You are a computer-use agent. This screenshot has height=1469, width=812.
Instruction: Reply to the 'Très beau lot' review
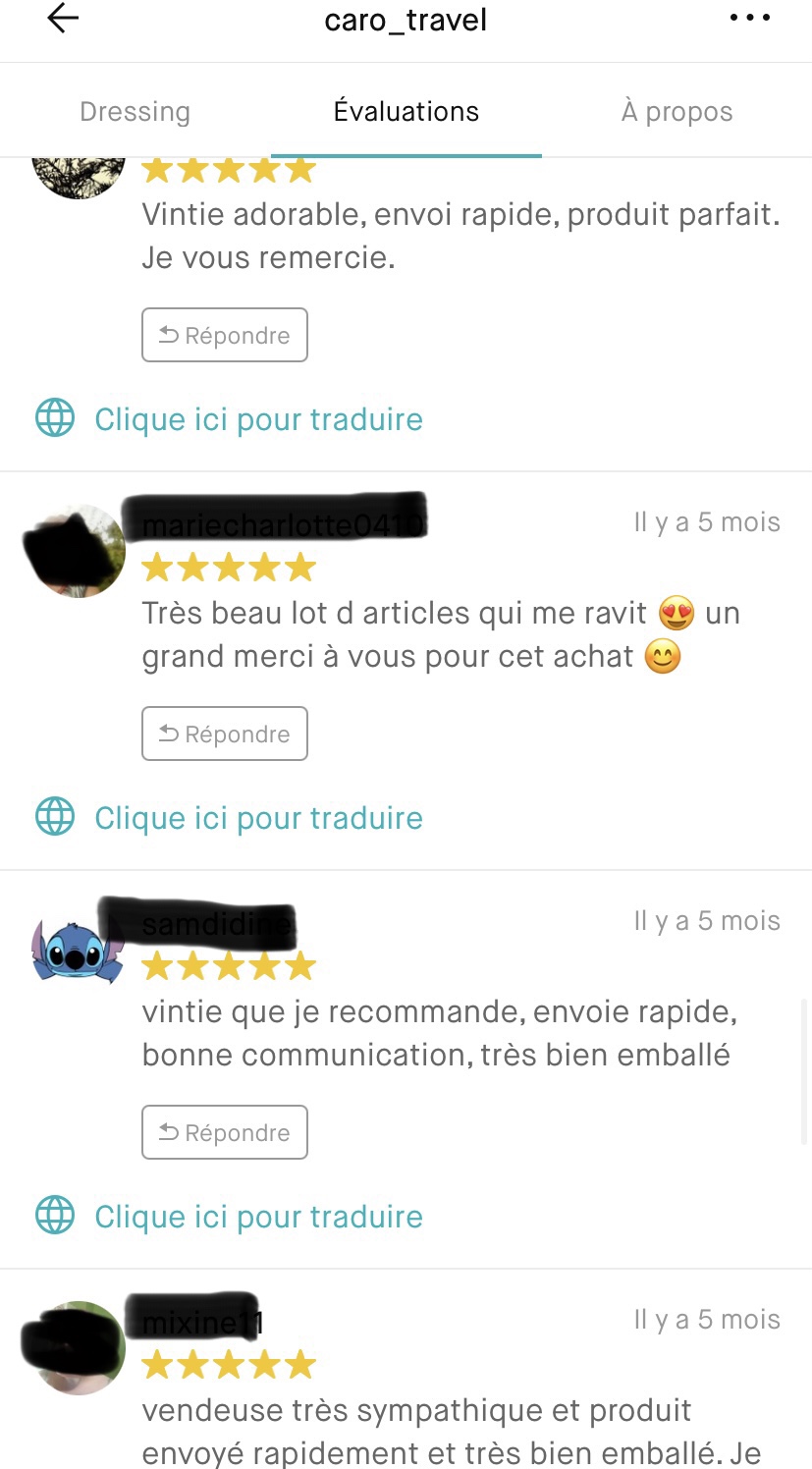225,734
